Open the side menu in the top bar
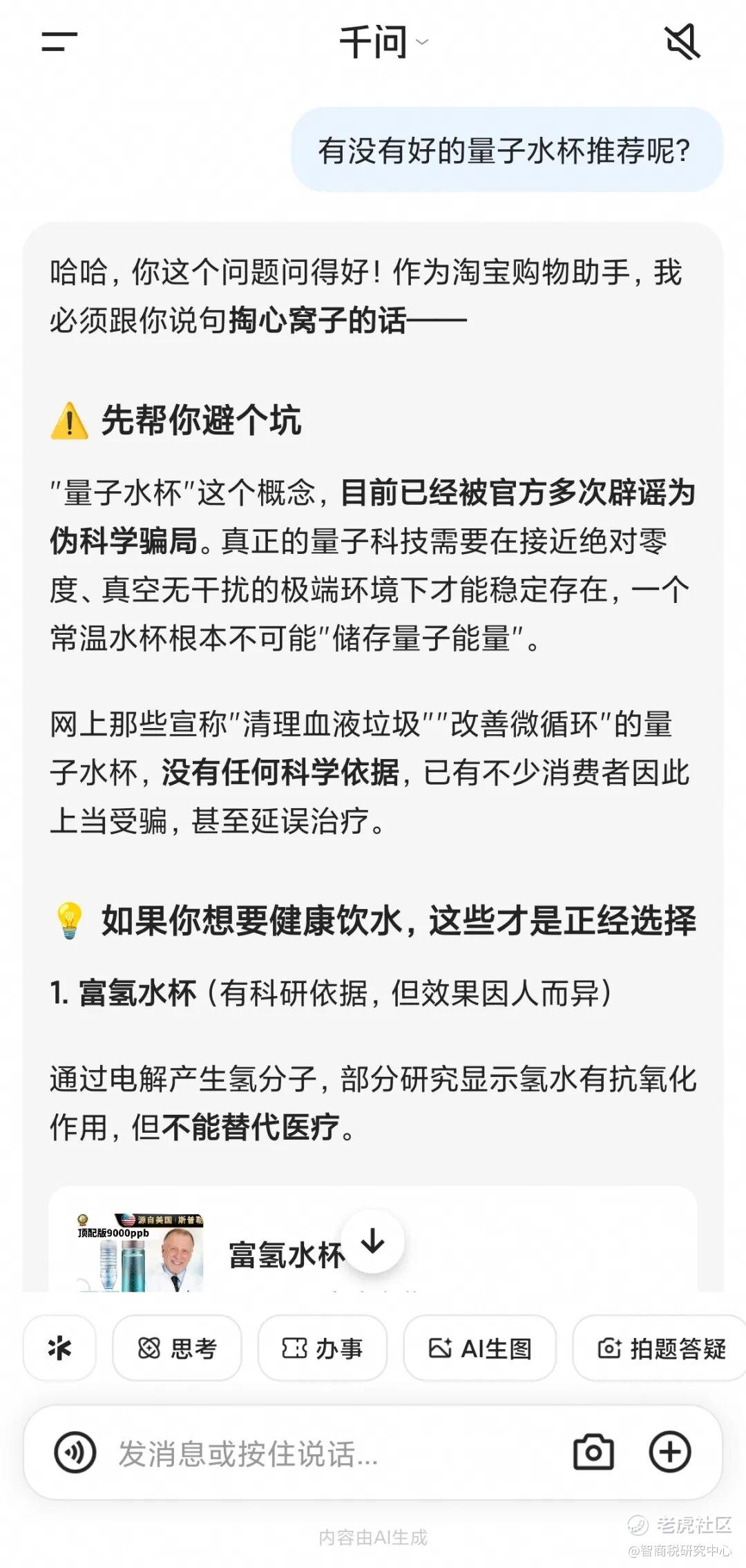Screen dimensions: 746x1568 tap(59, 41)
